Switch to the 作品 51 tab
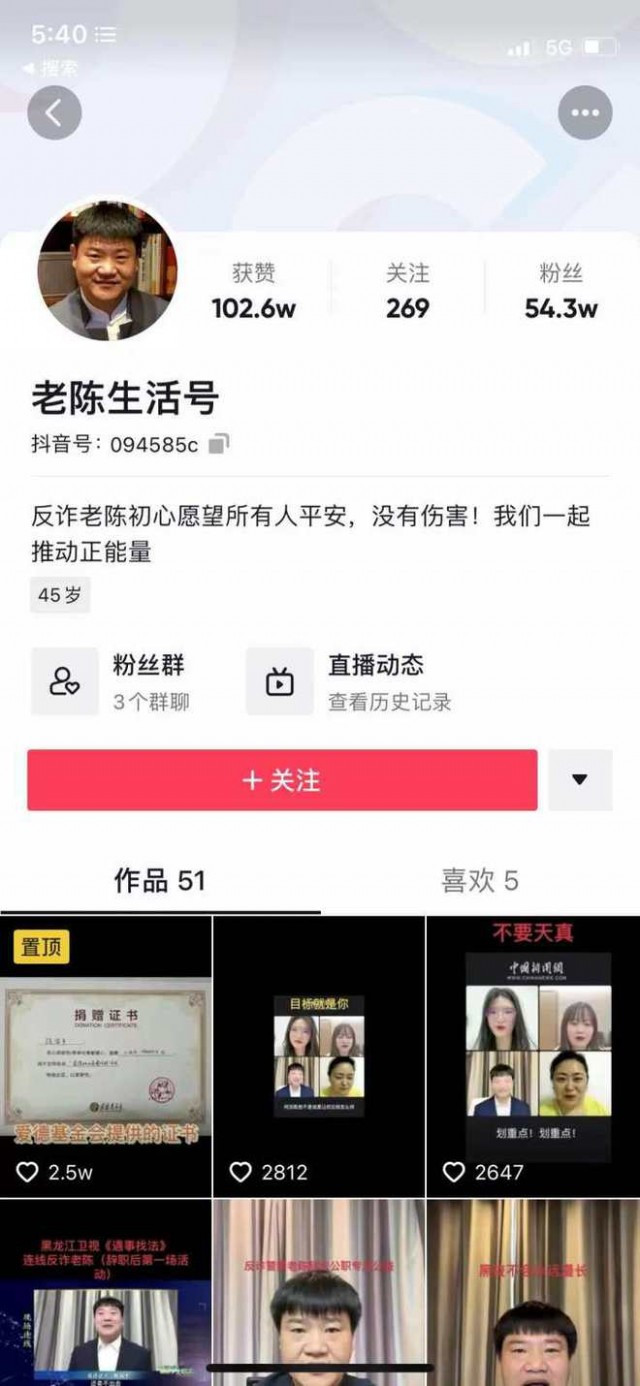 159,881
